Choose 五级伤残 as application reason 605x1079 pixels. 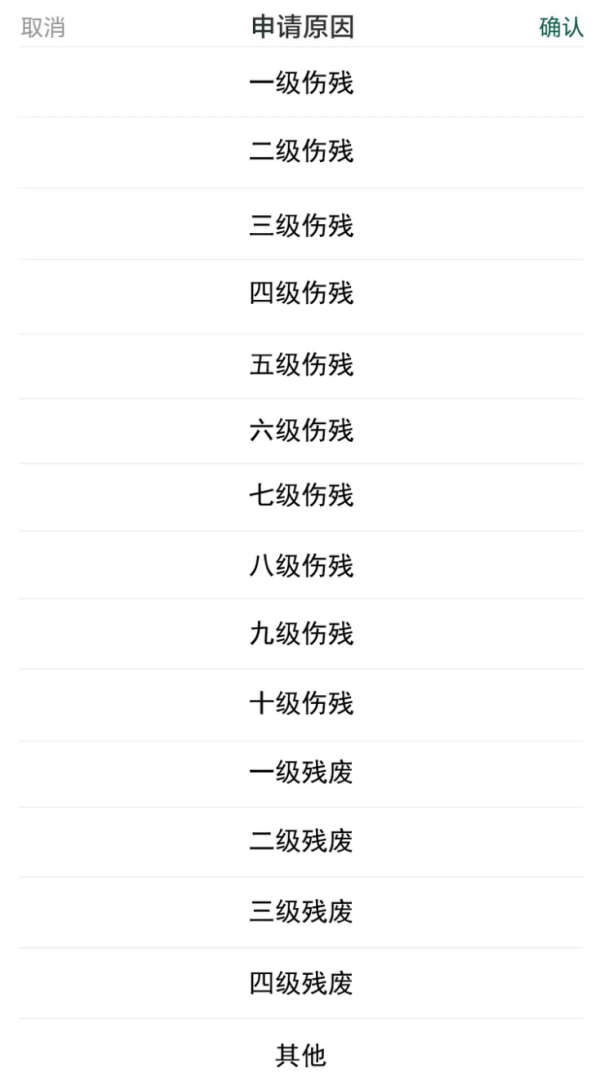click(x=301, y=365)
